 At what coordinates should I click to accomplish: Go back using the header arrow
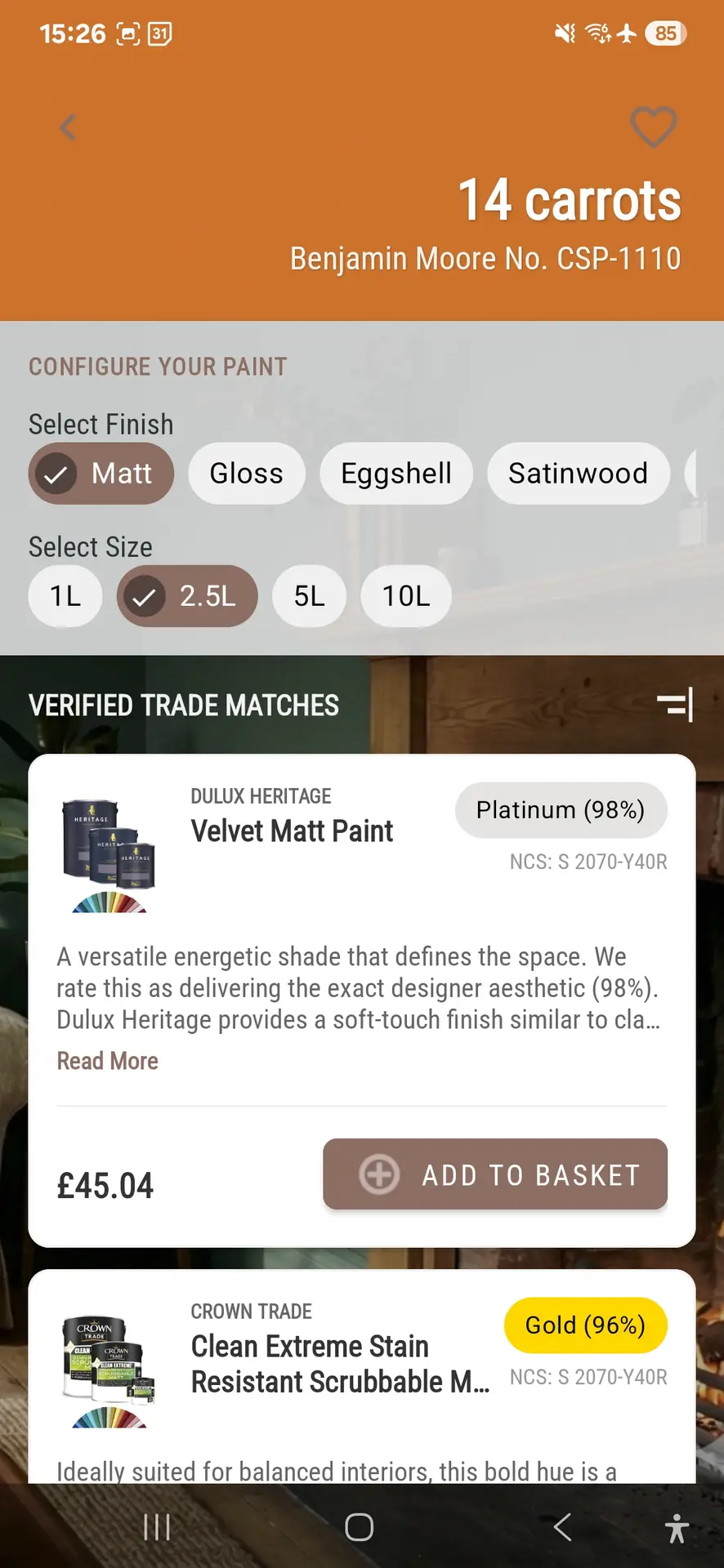(68, 127)
